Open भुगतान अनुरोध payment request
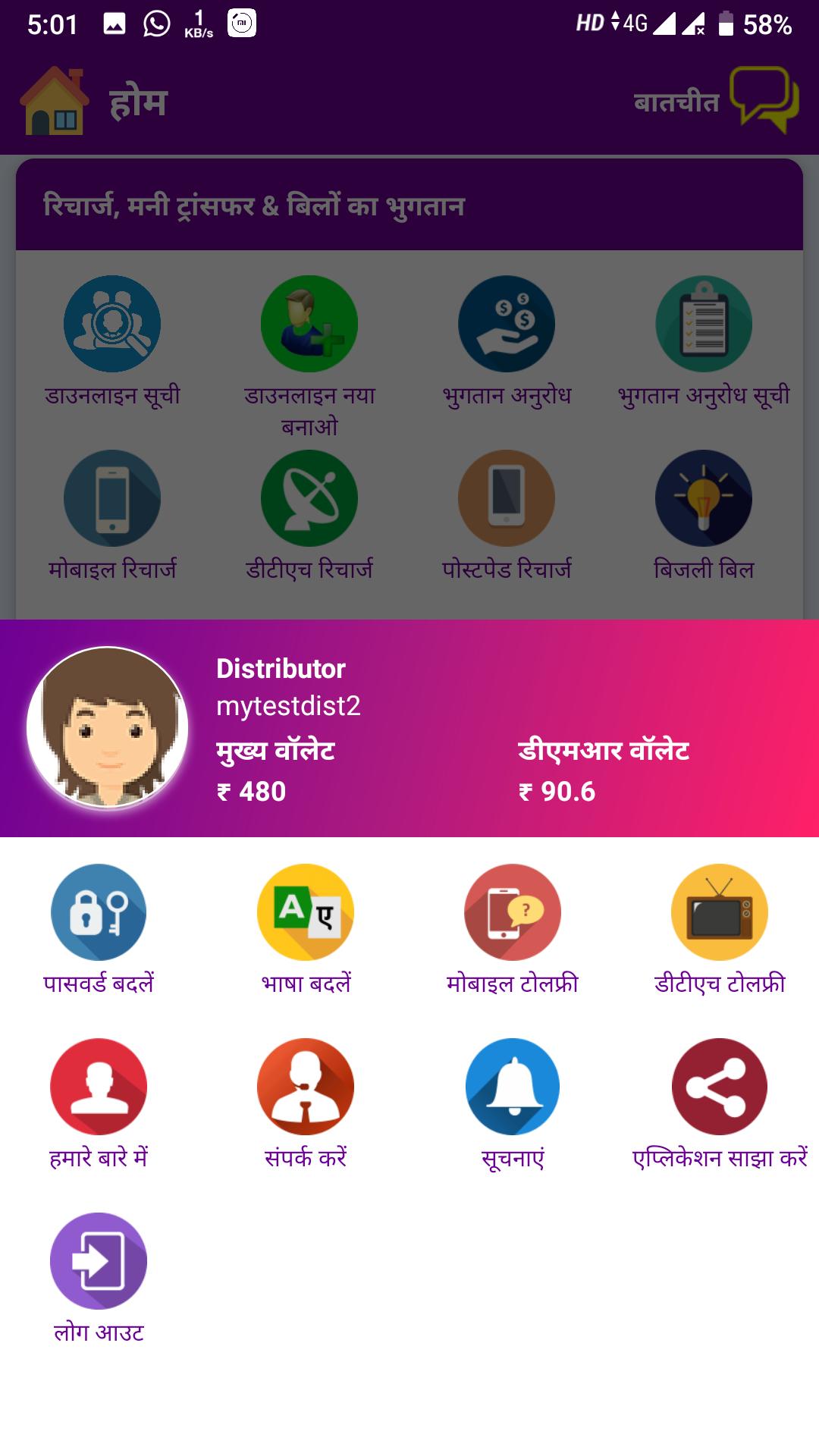 point(507,325)
